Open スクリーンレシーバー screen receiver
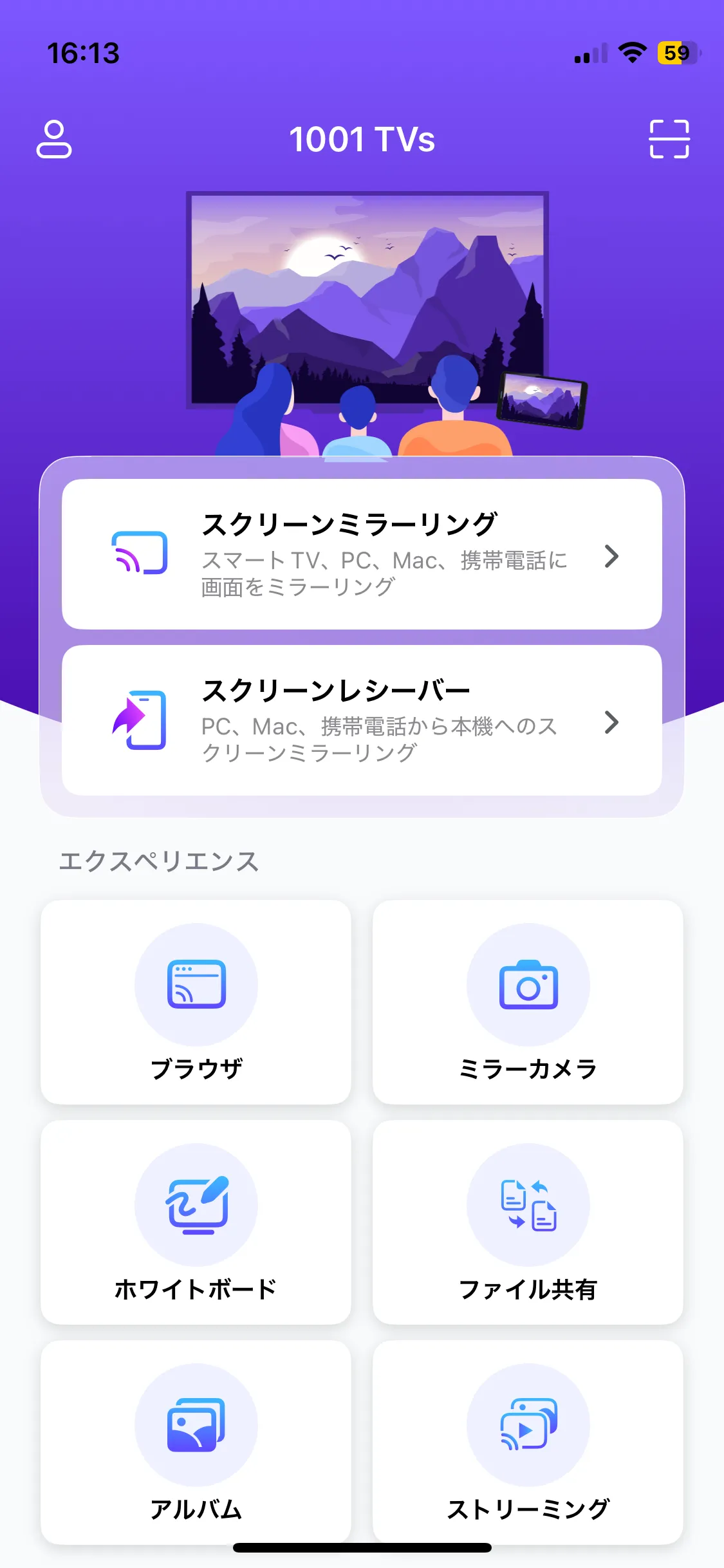Viewport: 724px width, 1568px height. [362, 720]
